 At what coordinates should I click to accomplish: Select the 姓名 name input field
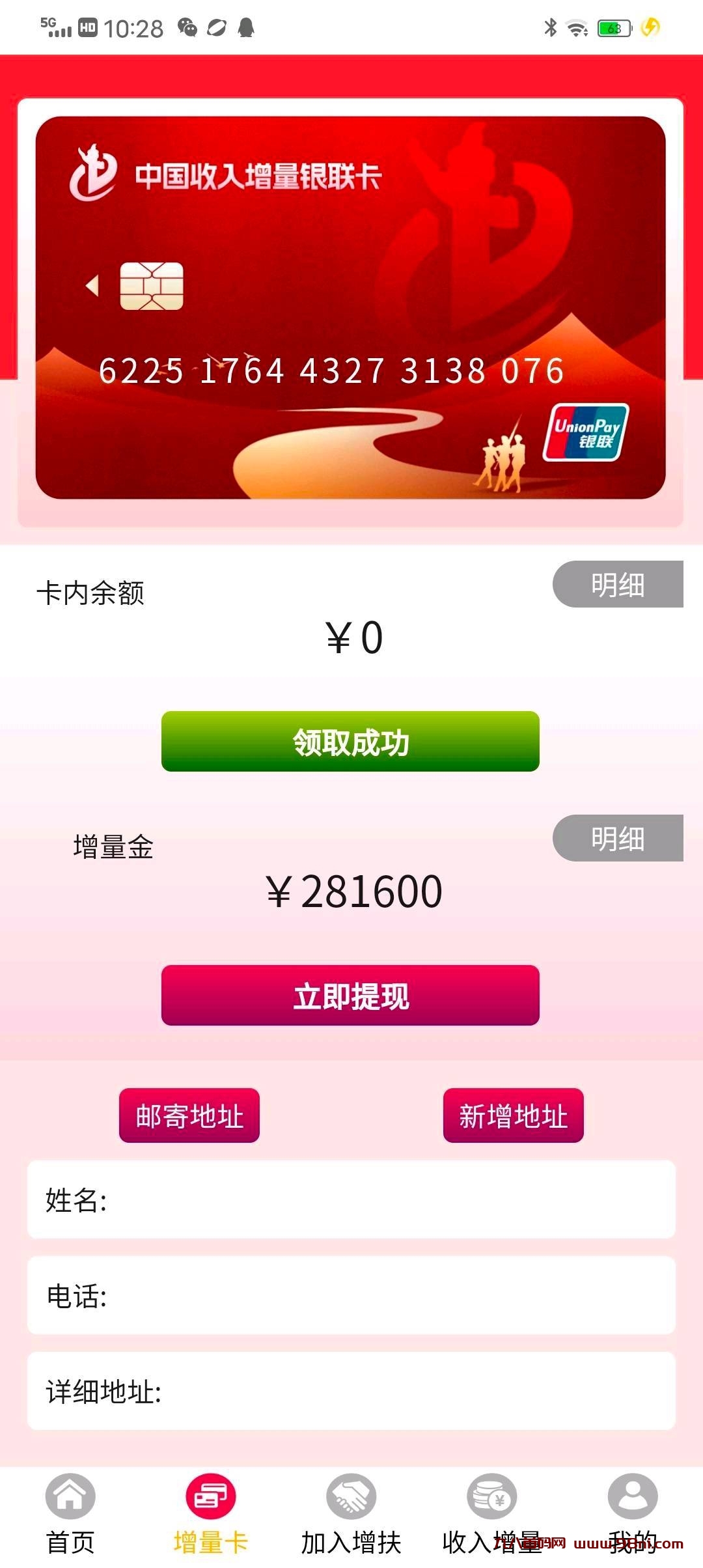coord(351,1200)
